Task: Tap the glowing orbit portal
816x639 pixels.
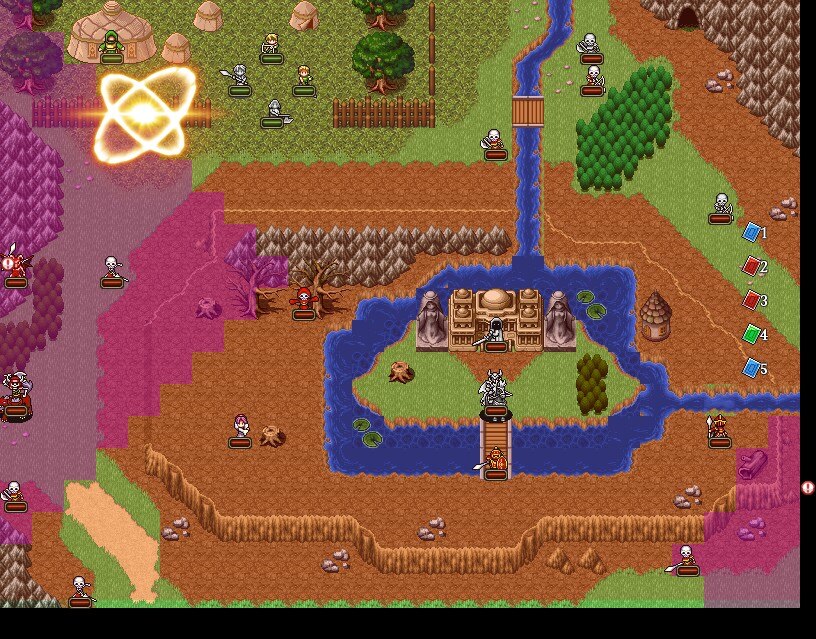Action: click(x=143, y=115)
